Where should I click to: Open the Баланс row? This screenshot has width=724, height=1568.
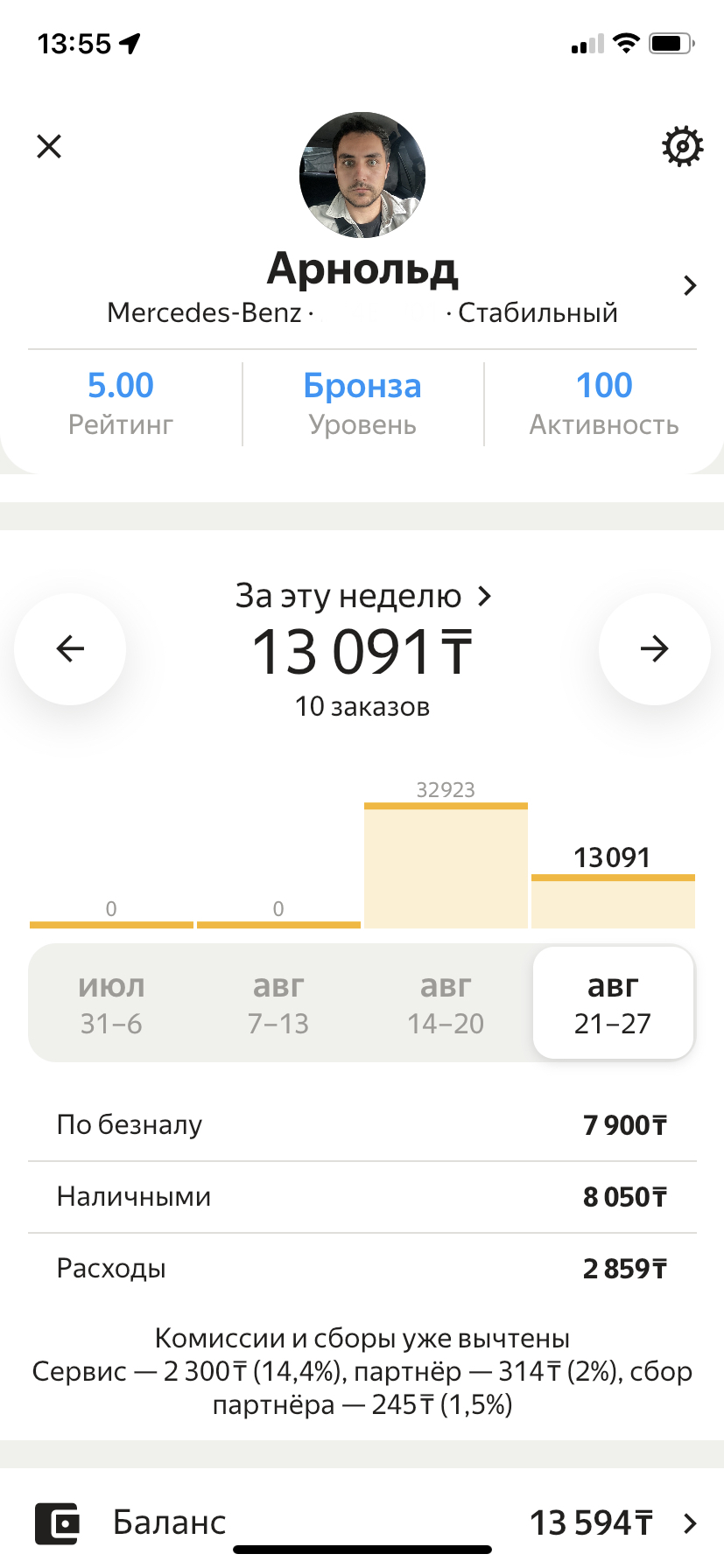coord(362,1522)
